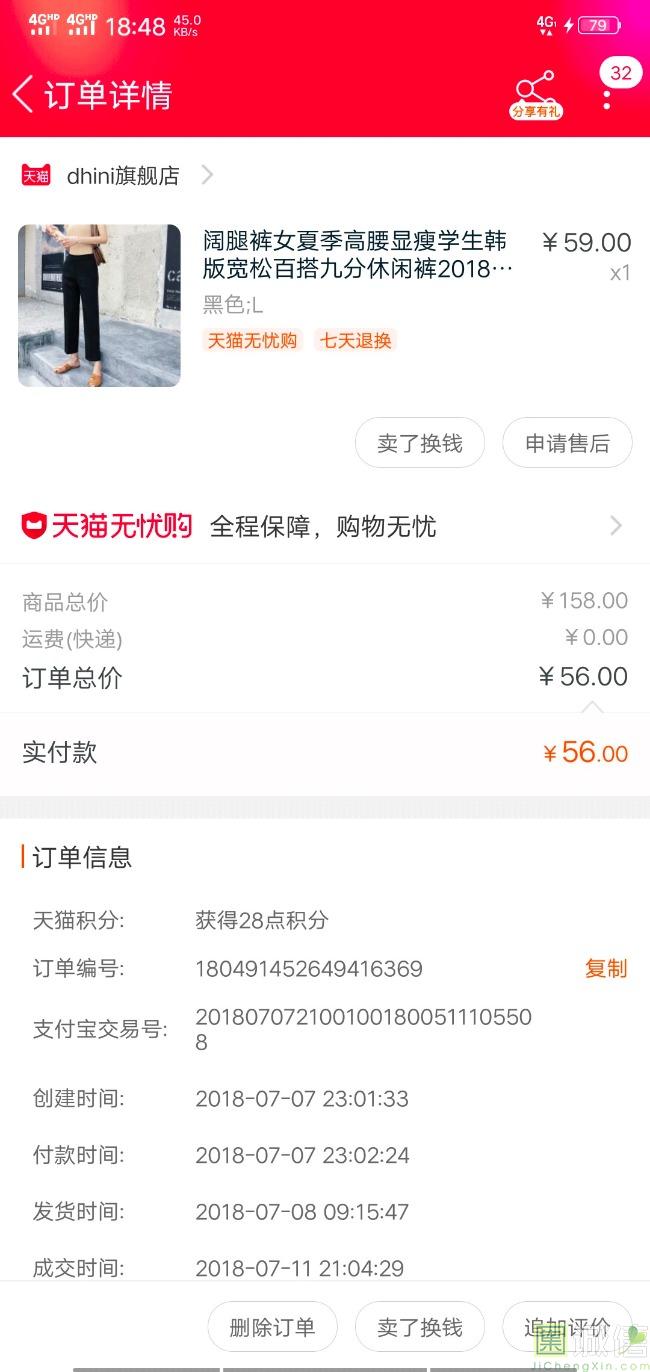Request after-sales with 申请售后
The width and height of the screenshot is (650, 1372).
point(567,443)
